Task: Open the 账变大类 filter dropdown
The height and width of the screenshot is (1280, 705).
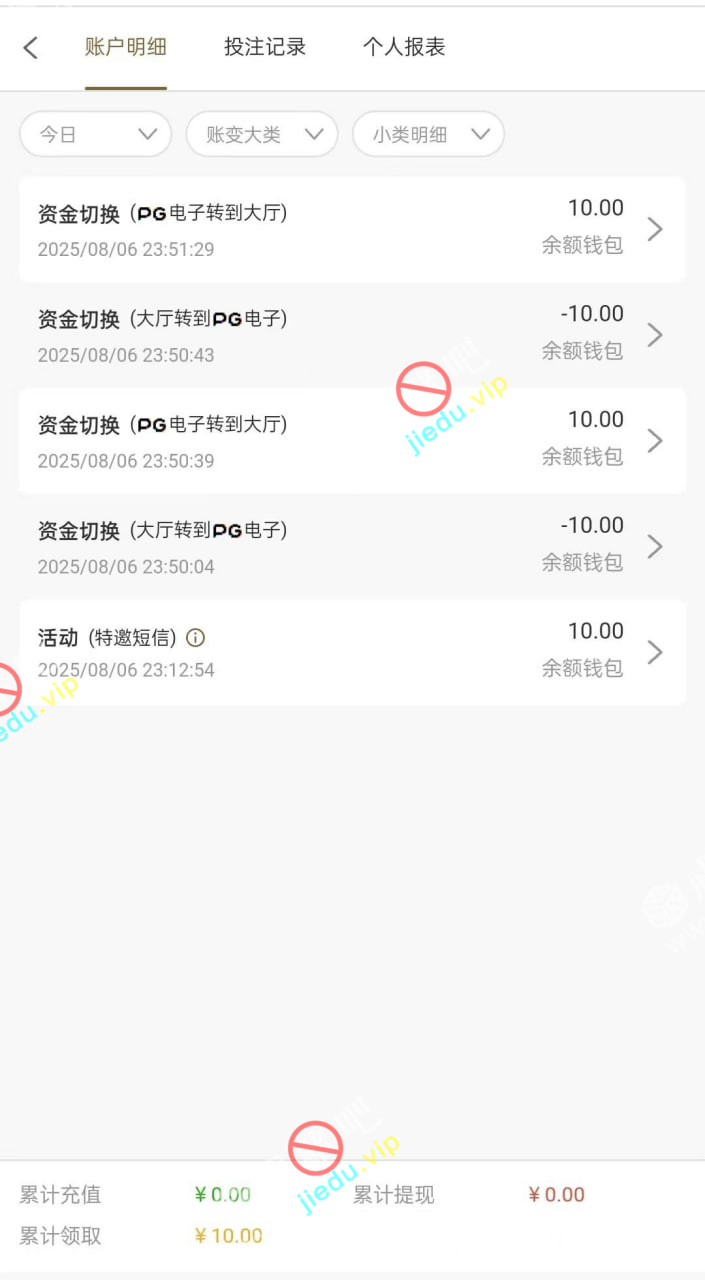Action: 262,134
